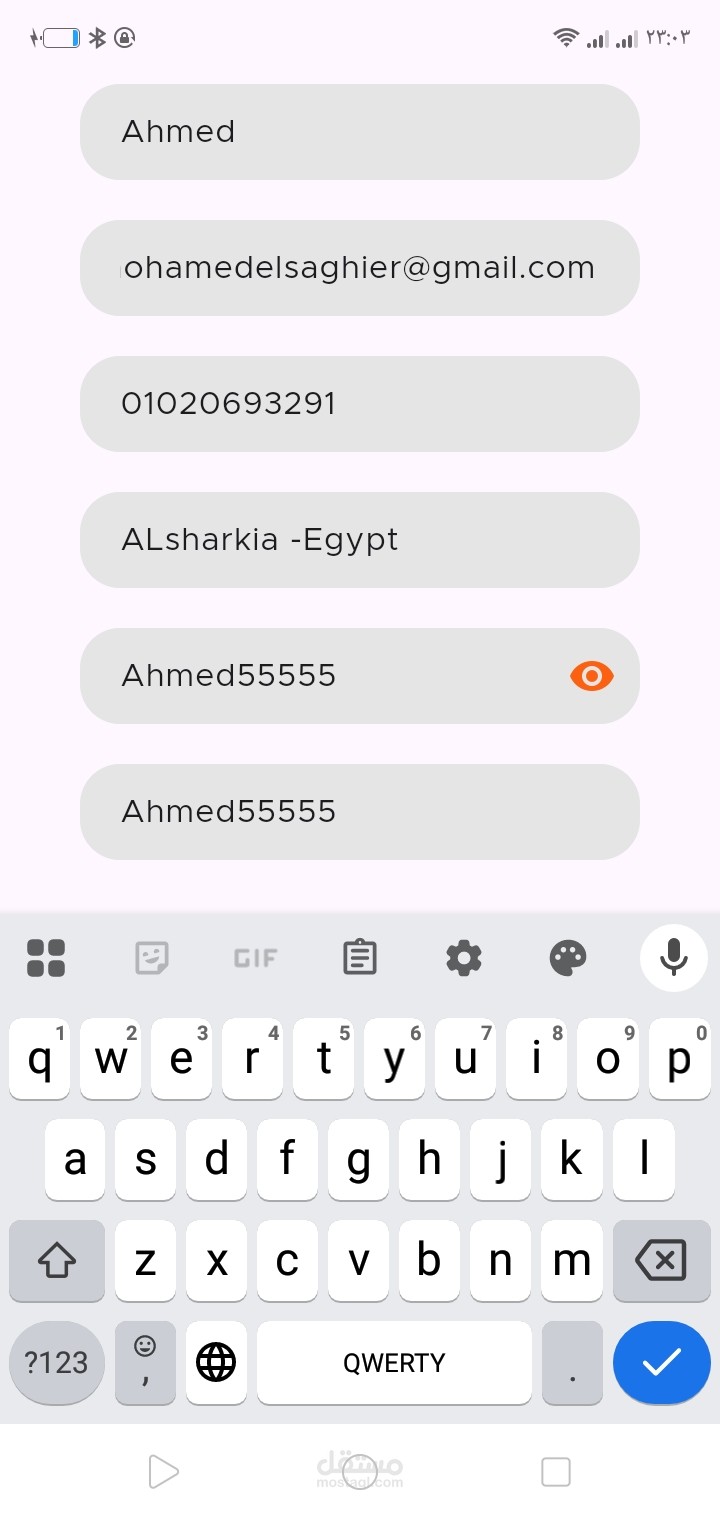
Task: Select the password field with the eye icon
Action: pos(320,676)
